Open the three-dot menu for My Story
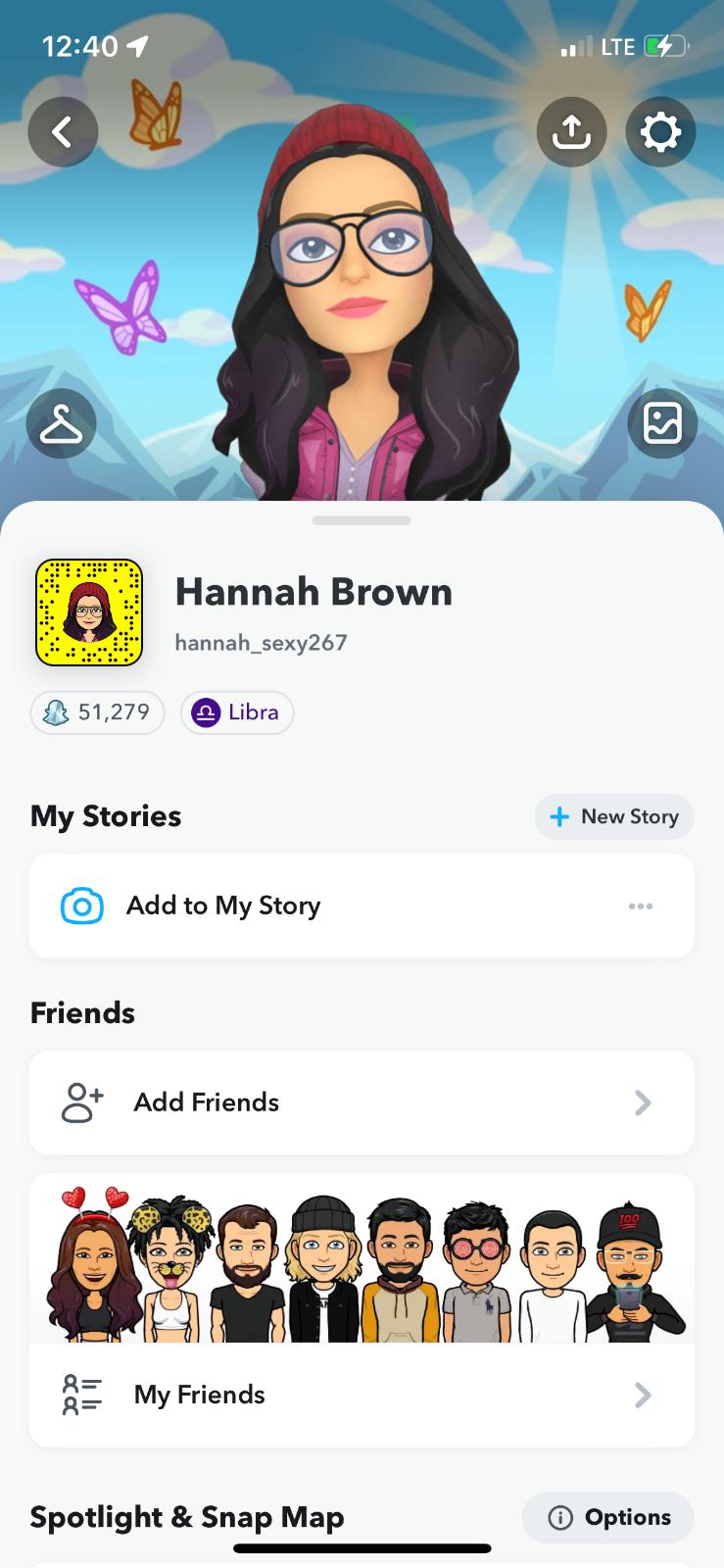 641,906
